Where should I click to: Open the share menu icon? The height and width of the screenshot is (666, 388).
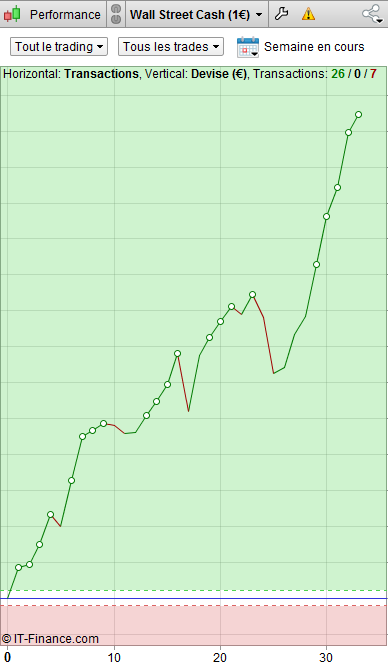coord(373,14)
